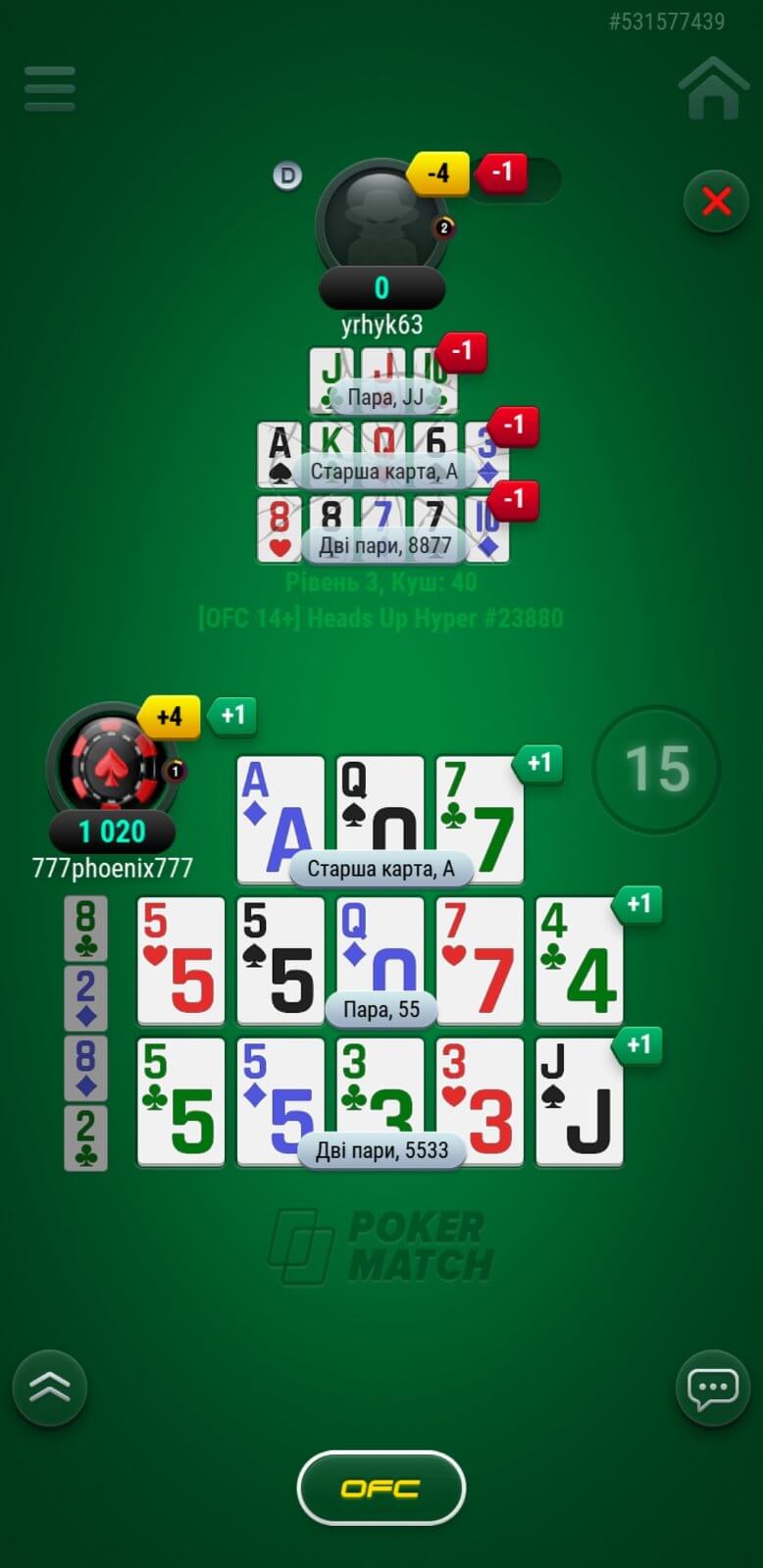Open 777phoenix777's player avatar
This screenshot has width=763, height=1568.
(112, 765)
